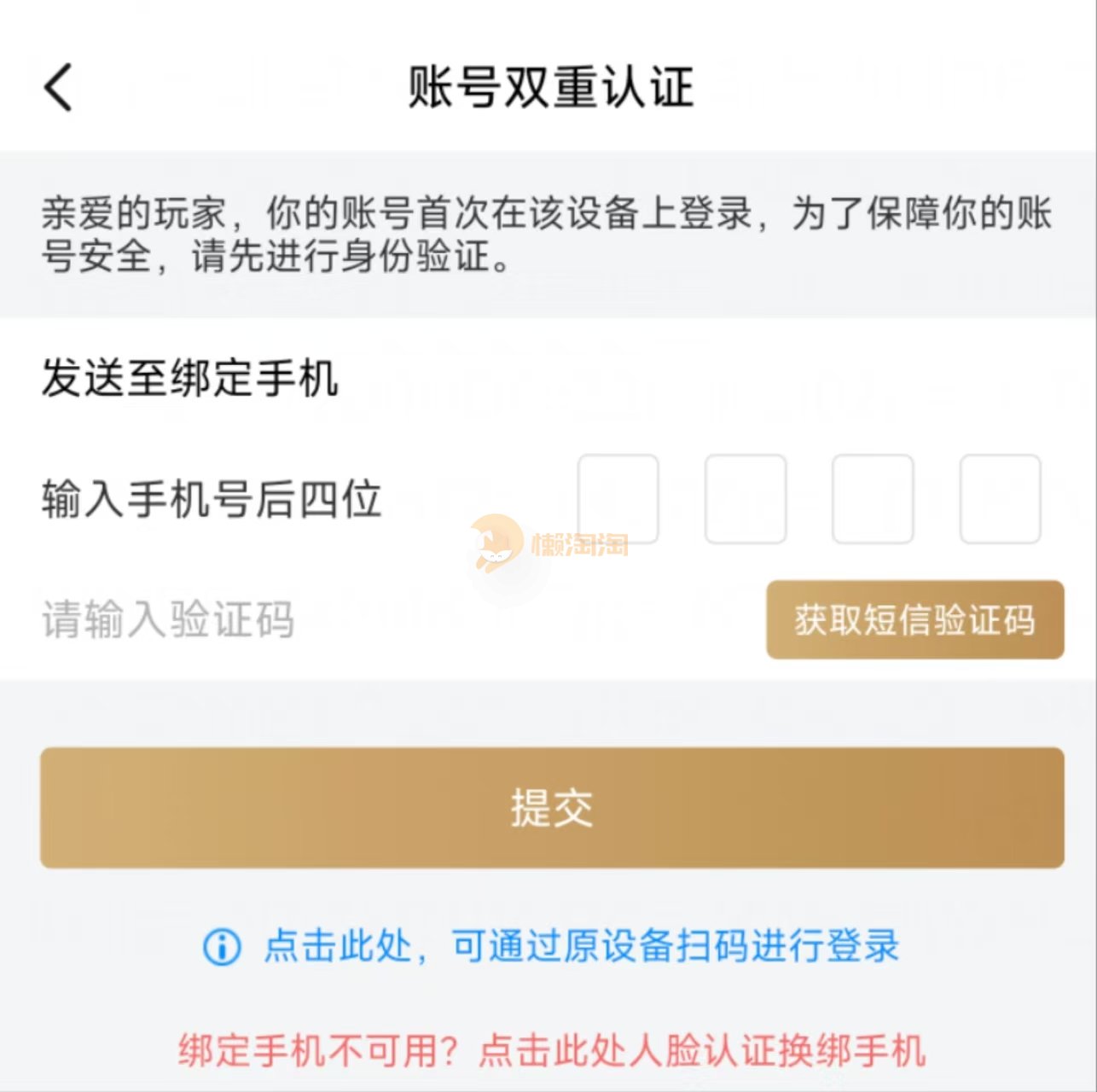1097x1092 pixels.
Task: Select the second phone digit box
Action: [x=745, y=499]
